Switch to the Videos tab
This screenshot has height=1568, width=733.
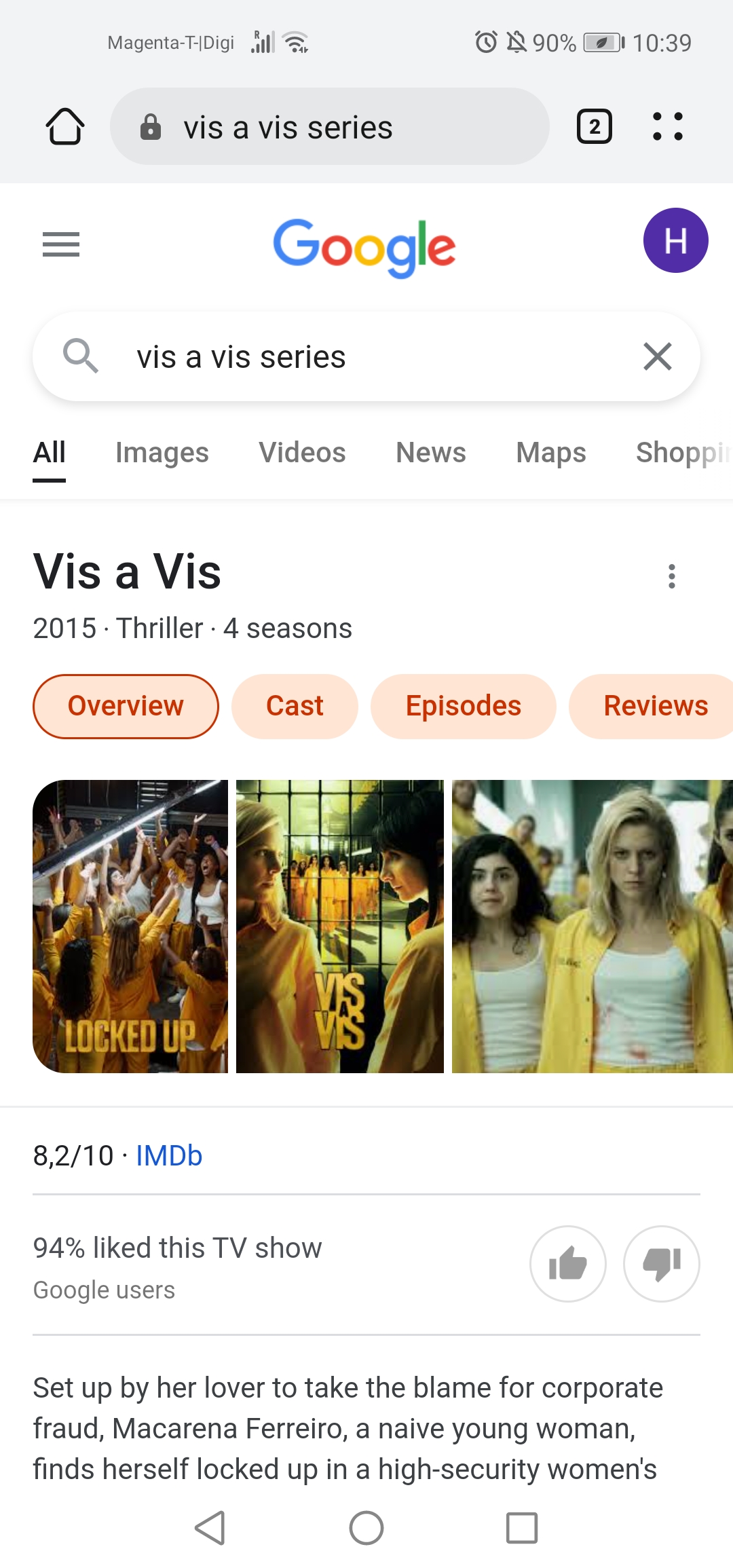coord(302,453)
